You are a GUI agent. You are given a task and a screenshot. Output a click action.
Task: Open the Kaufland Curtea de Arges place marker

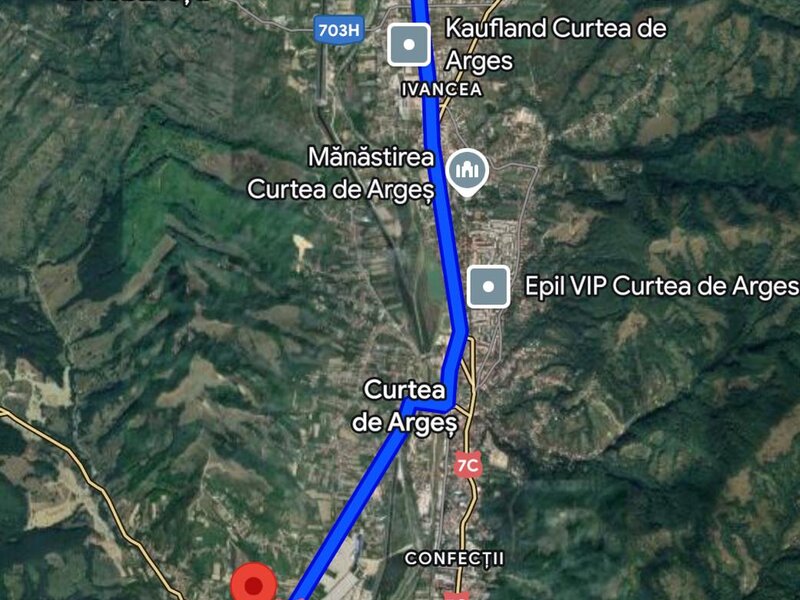[409, 45]
